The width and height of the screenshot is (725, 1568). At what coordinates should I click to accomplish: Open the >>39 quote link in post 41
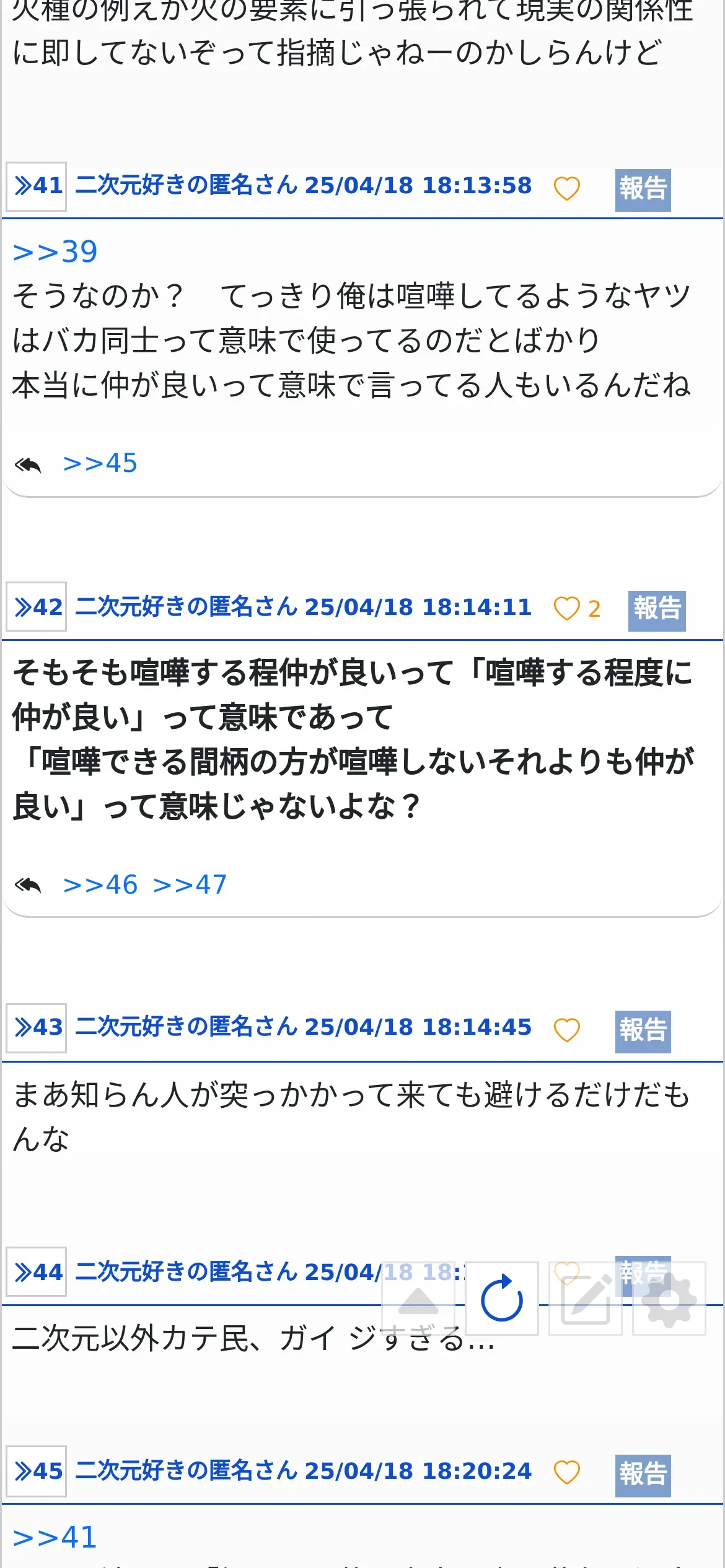pyautogui.click(x=55, y=252)
